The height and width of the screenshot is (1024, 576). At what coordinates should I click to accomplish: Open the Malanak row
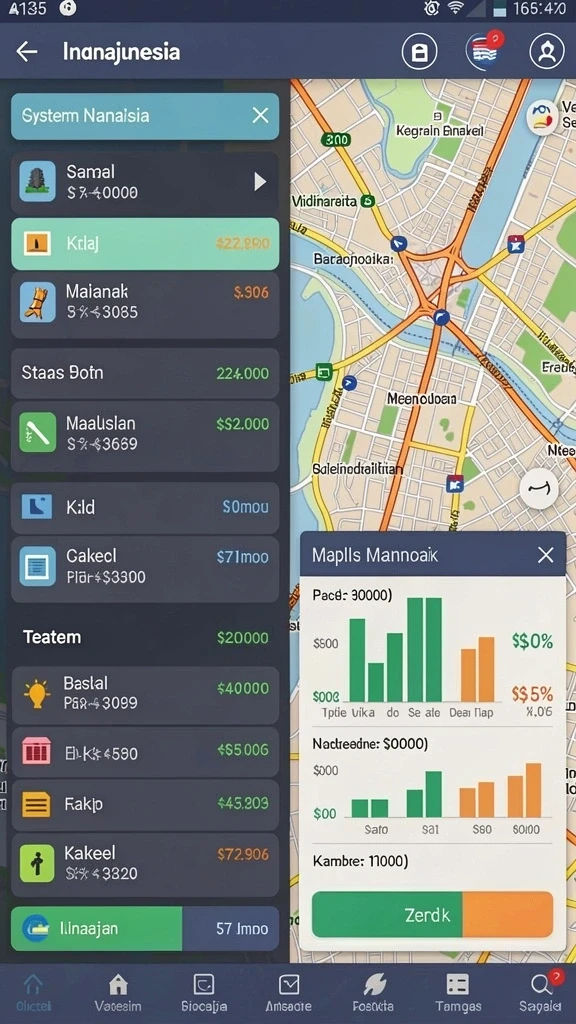coord(145,304)
